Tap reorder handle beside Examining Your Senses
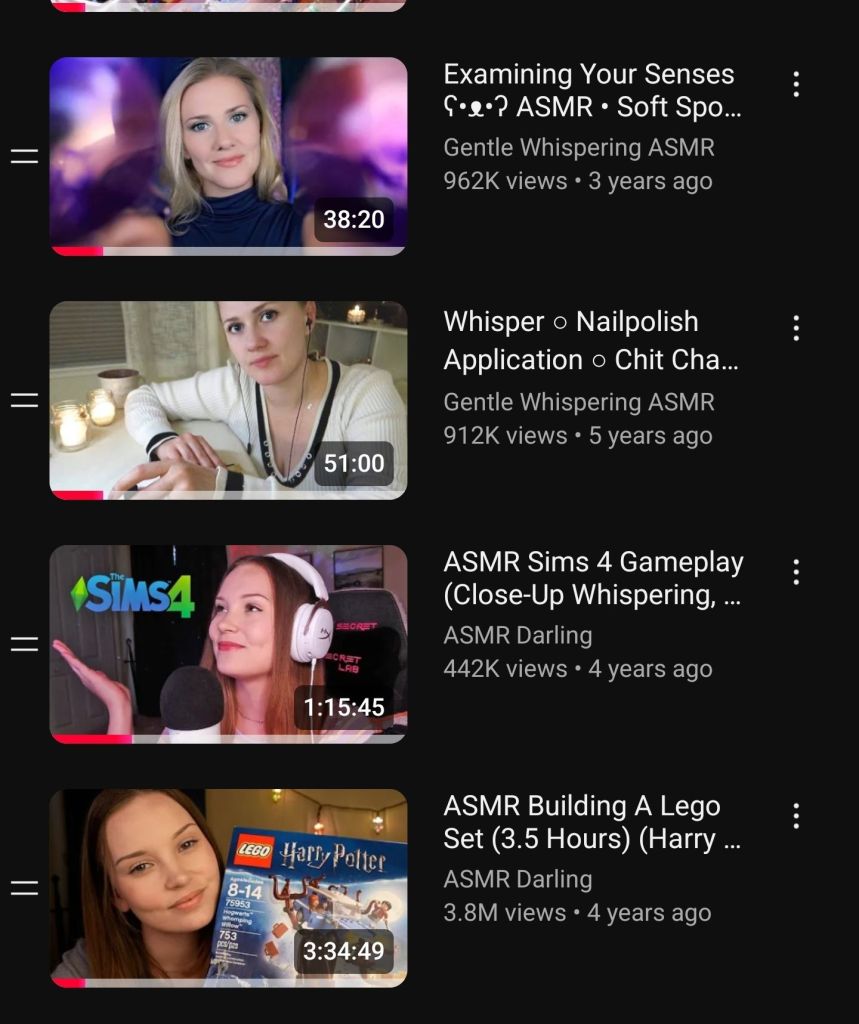Screen dimensions: 859x1024 [24, 157]
